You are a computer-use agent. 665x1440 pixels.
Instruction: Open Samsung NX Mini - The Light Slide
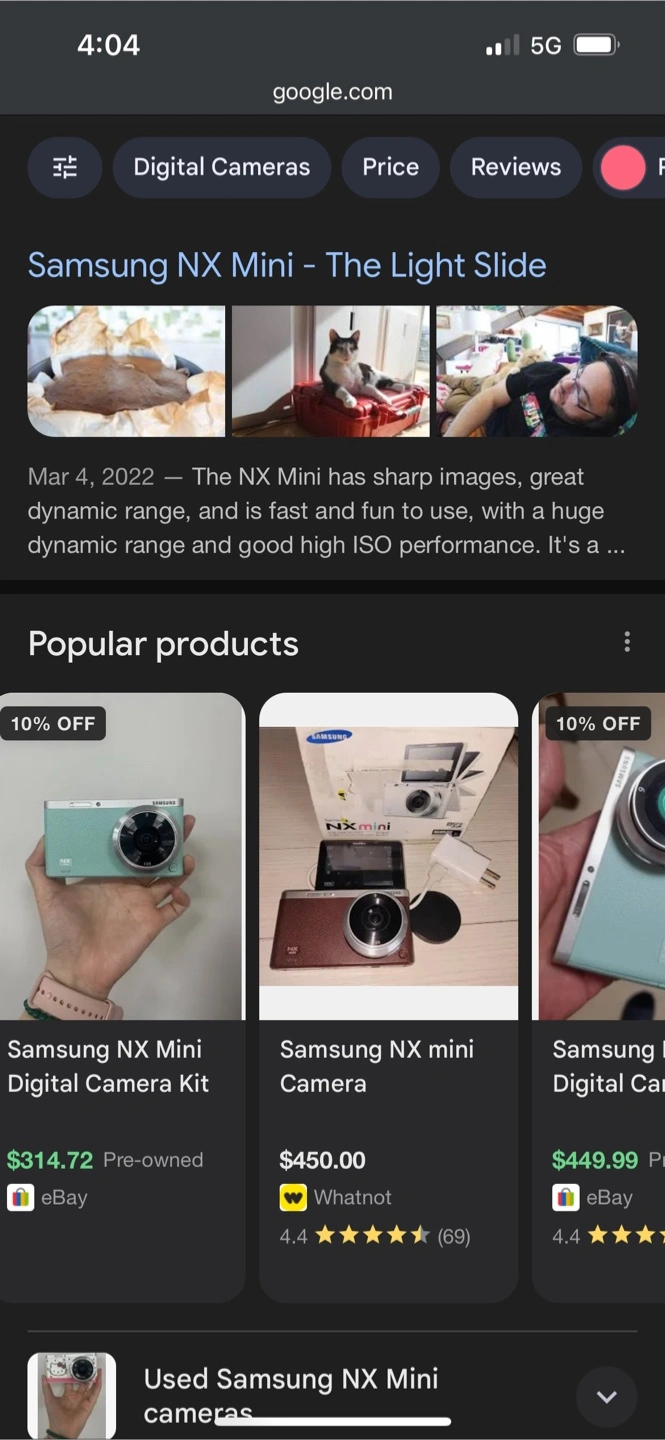pos(287,265)
